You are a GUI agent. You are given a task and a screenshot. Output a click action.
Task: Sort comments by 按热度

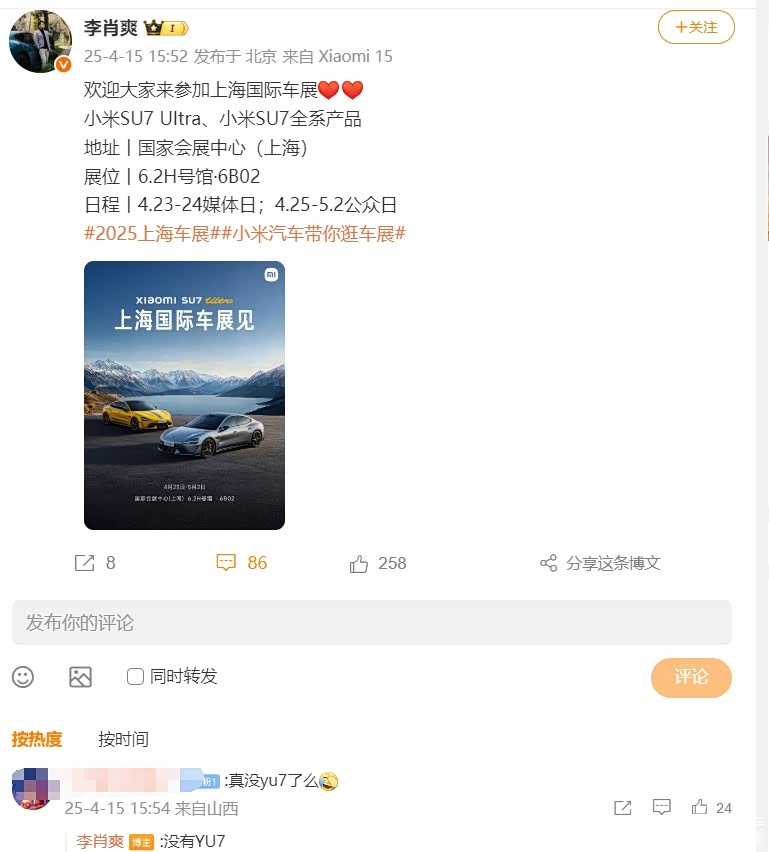pos(37,739)
